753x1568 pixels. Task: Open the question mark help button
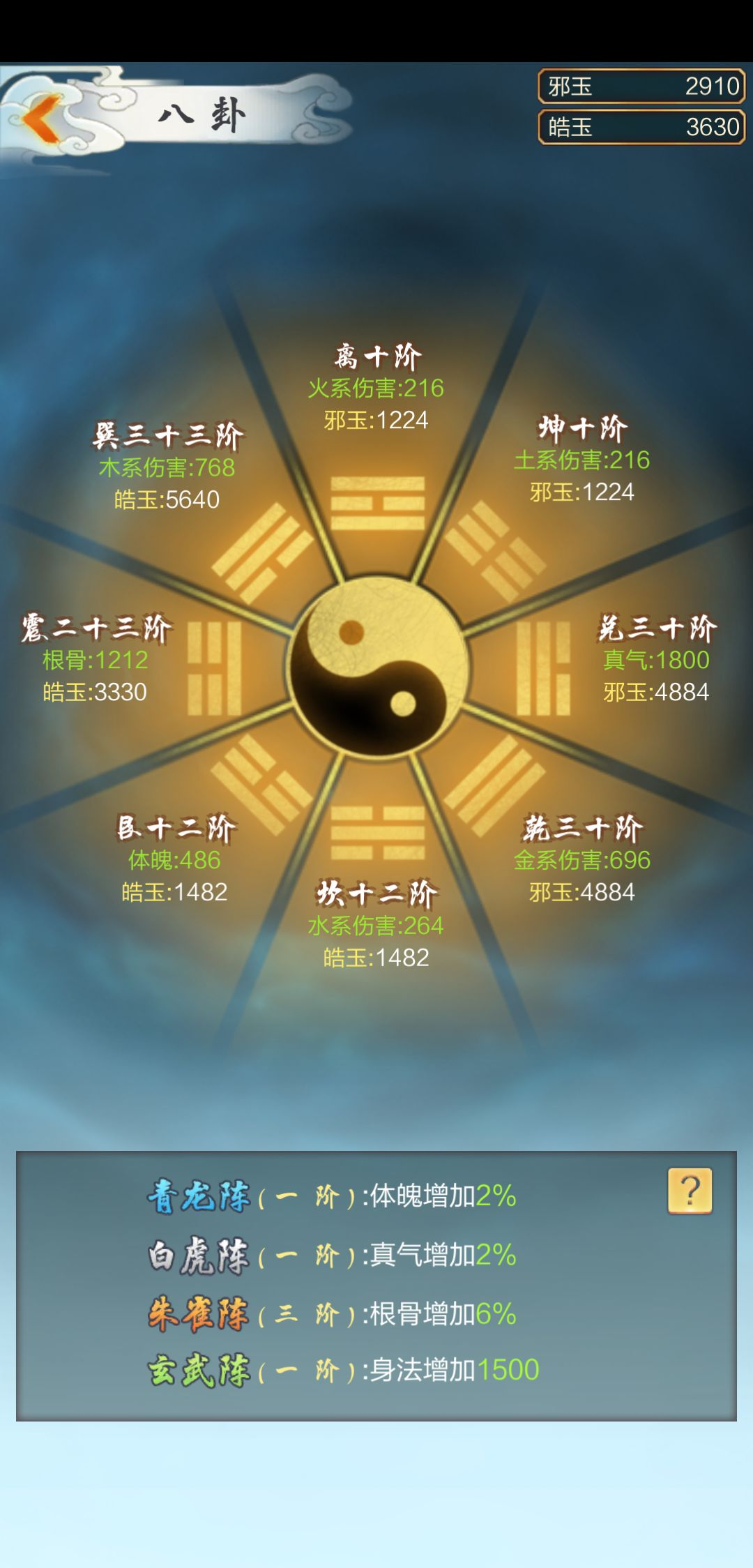coord(690,1191)
